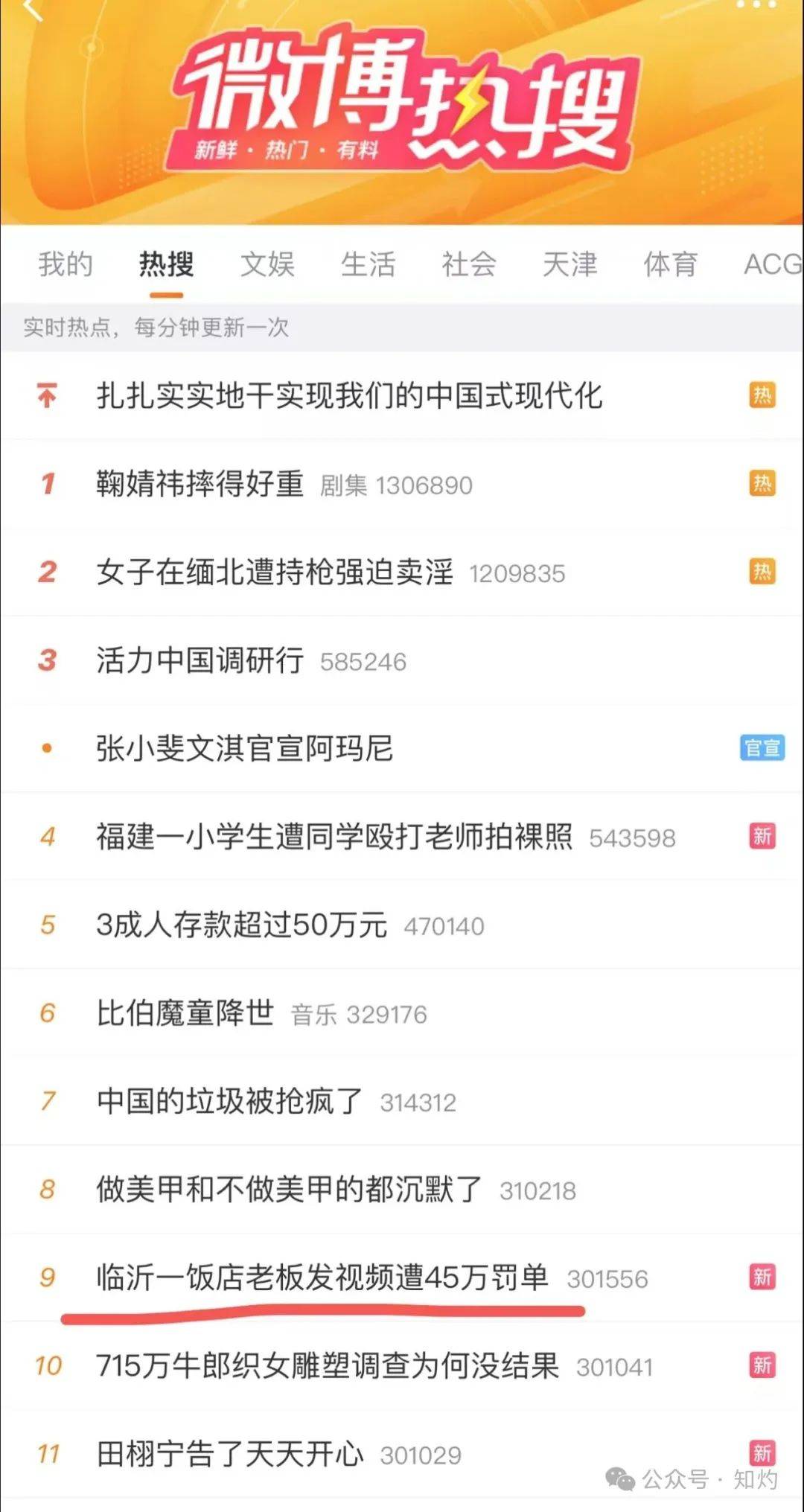This screenshot has width=804, height=1512.
Task: Open 临沂一饭店老板发视频遭45万罚单
Action: 322,1277
